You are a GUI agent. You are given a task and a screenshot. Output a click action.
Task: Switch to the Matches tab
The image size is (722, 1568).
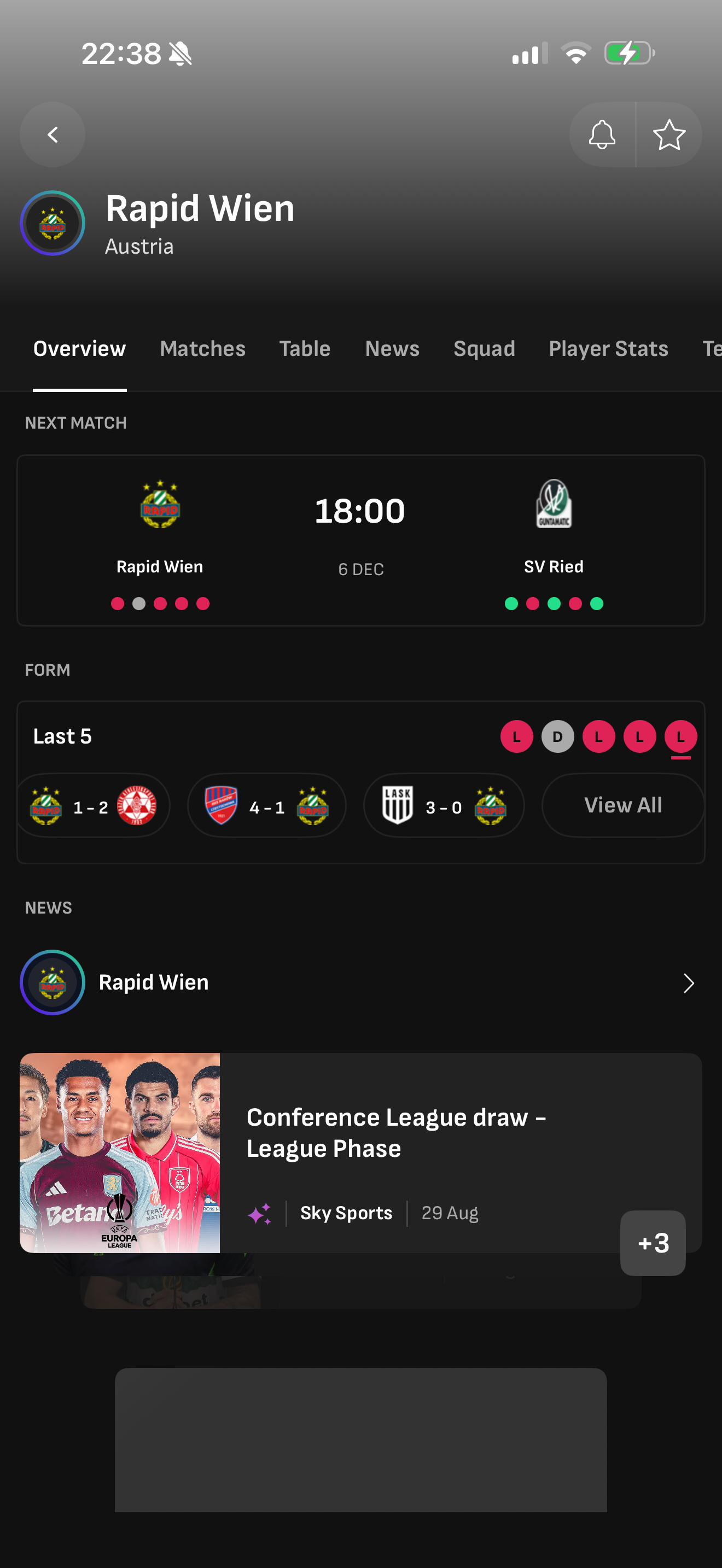tap(202, 349)
